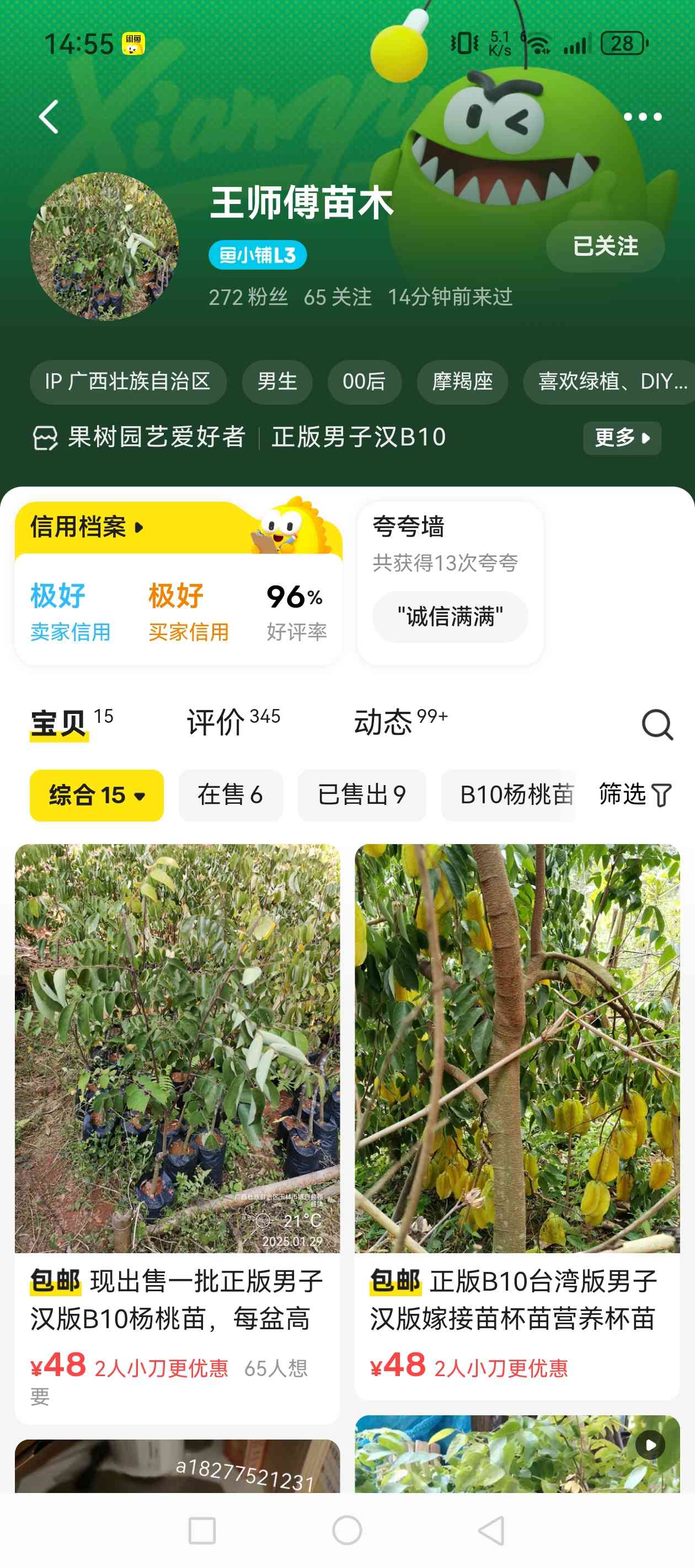The height and width of the screenshot is (1568, 695).
Task: Open the seller's profile avatar
Action: [x=104, y=246]
